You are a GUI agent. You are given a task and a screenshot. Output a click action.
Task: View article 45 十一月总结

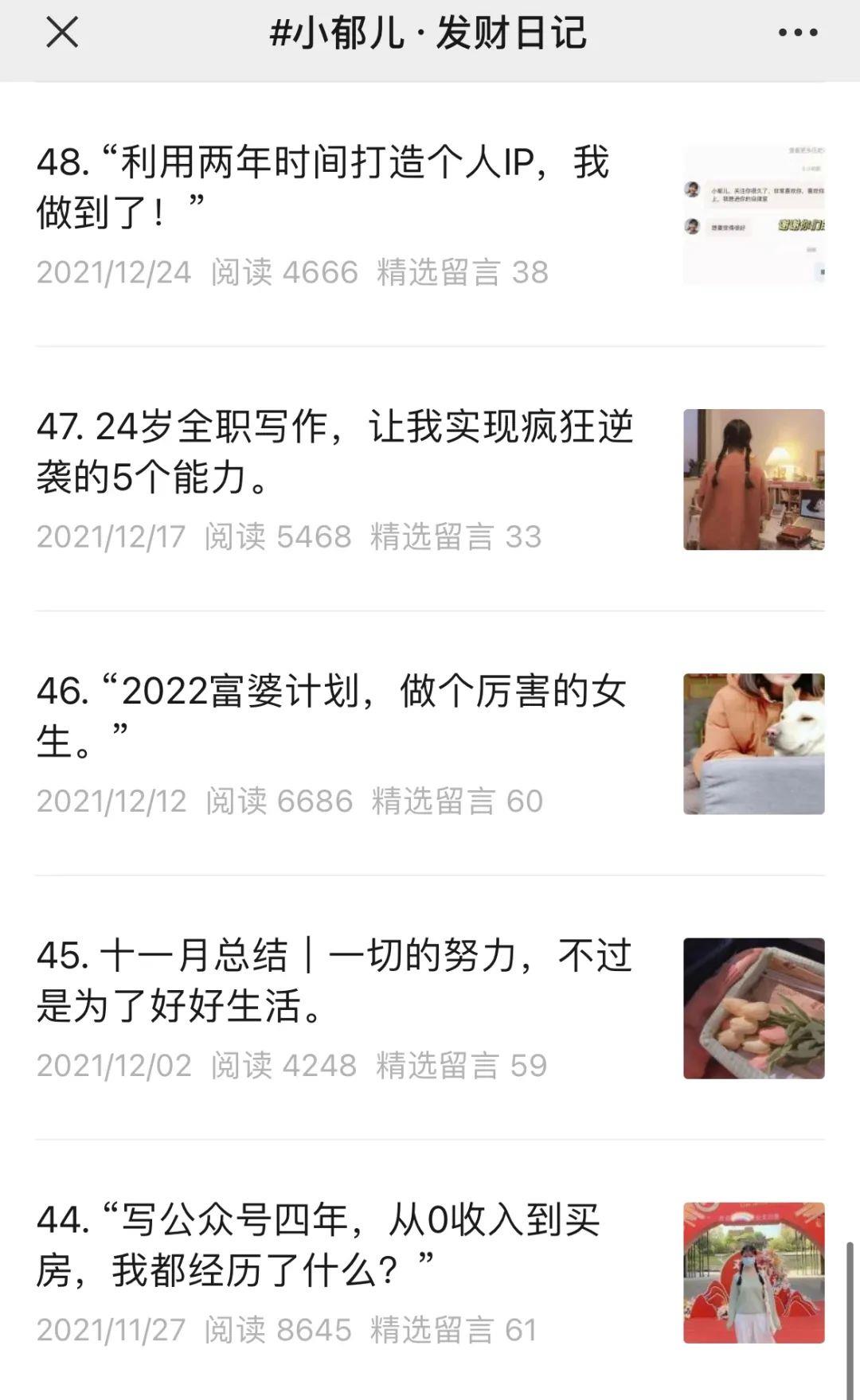pyautogui.click(x=334, y=981)
